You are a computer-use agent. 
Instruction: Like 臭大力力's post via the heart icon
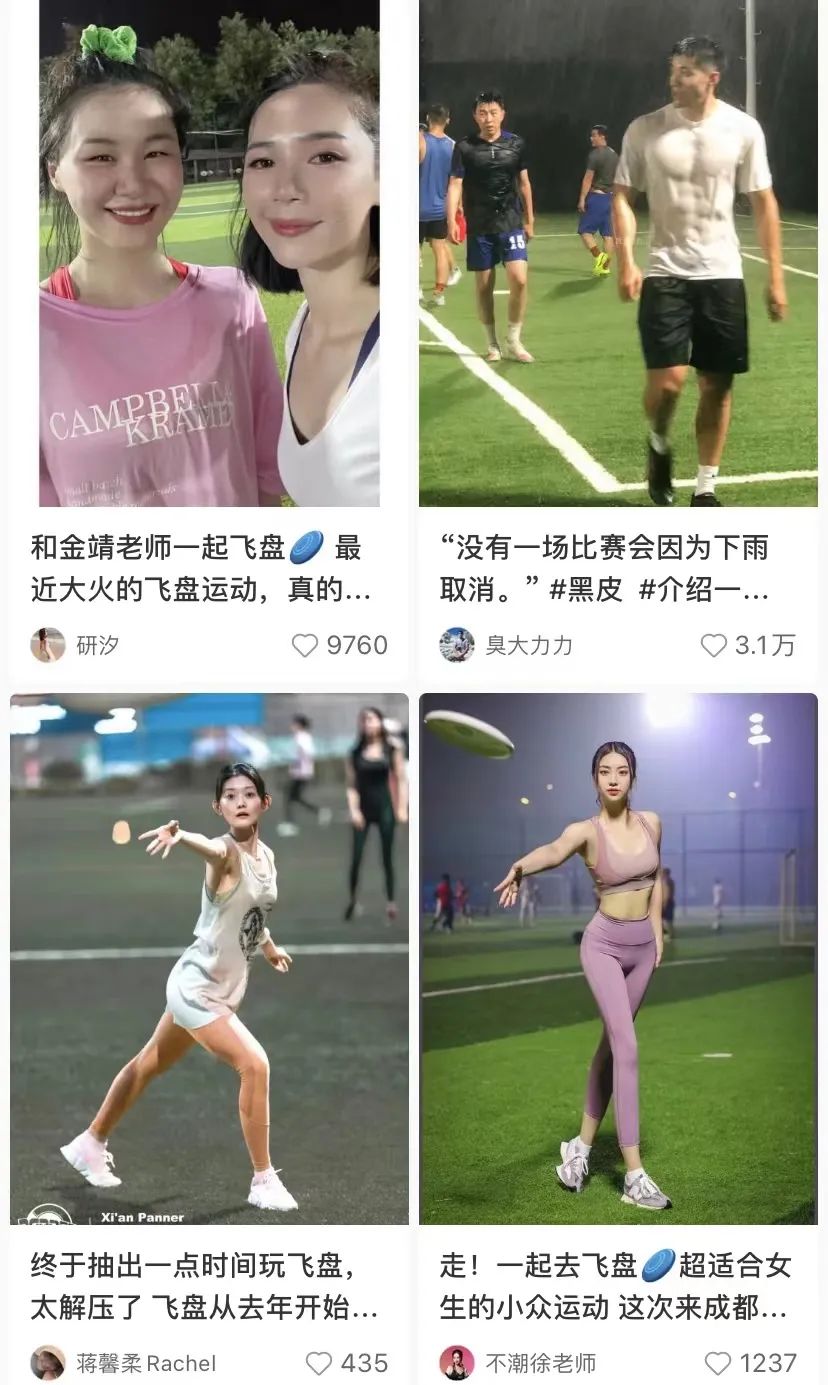[x=713, y=647]
